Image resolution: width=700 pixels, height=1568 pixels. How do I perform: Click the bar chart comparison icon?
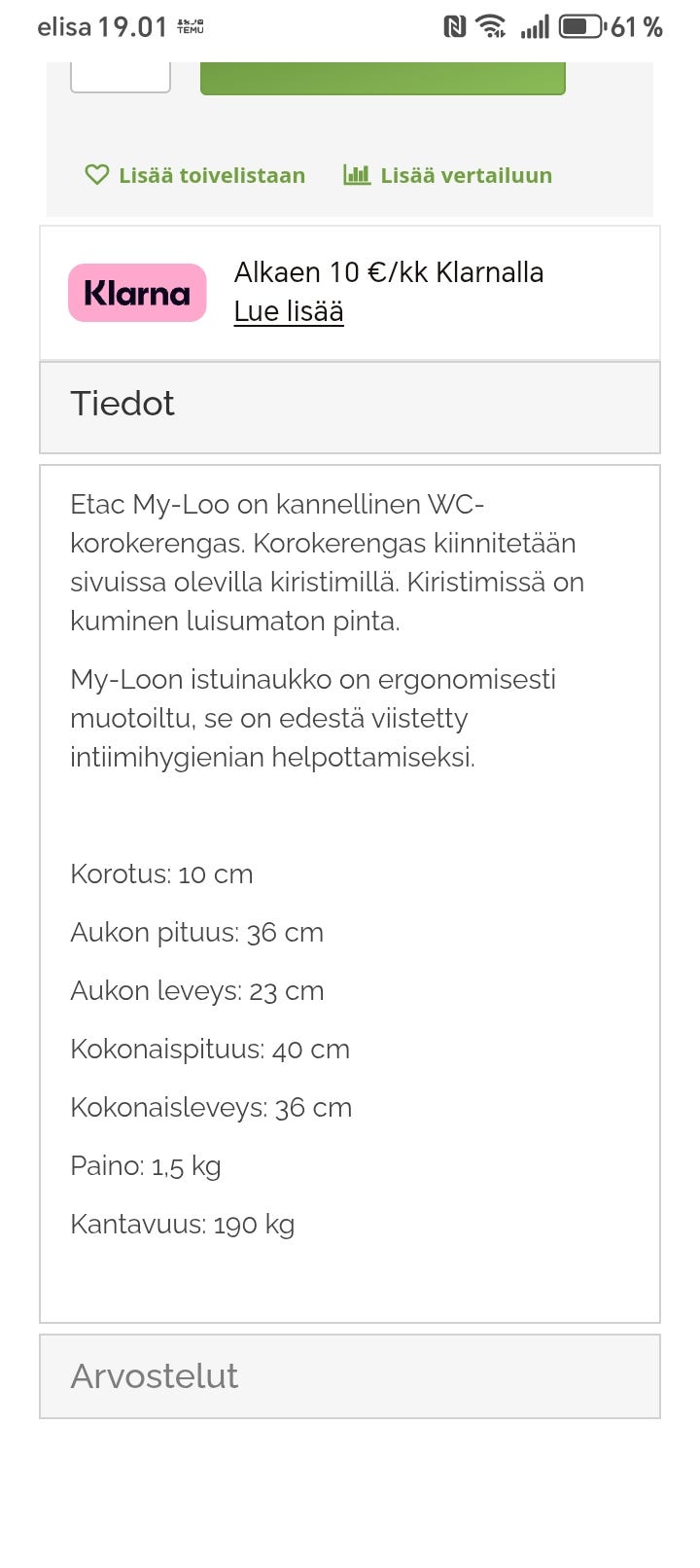point(358,175)
